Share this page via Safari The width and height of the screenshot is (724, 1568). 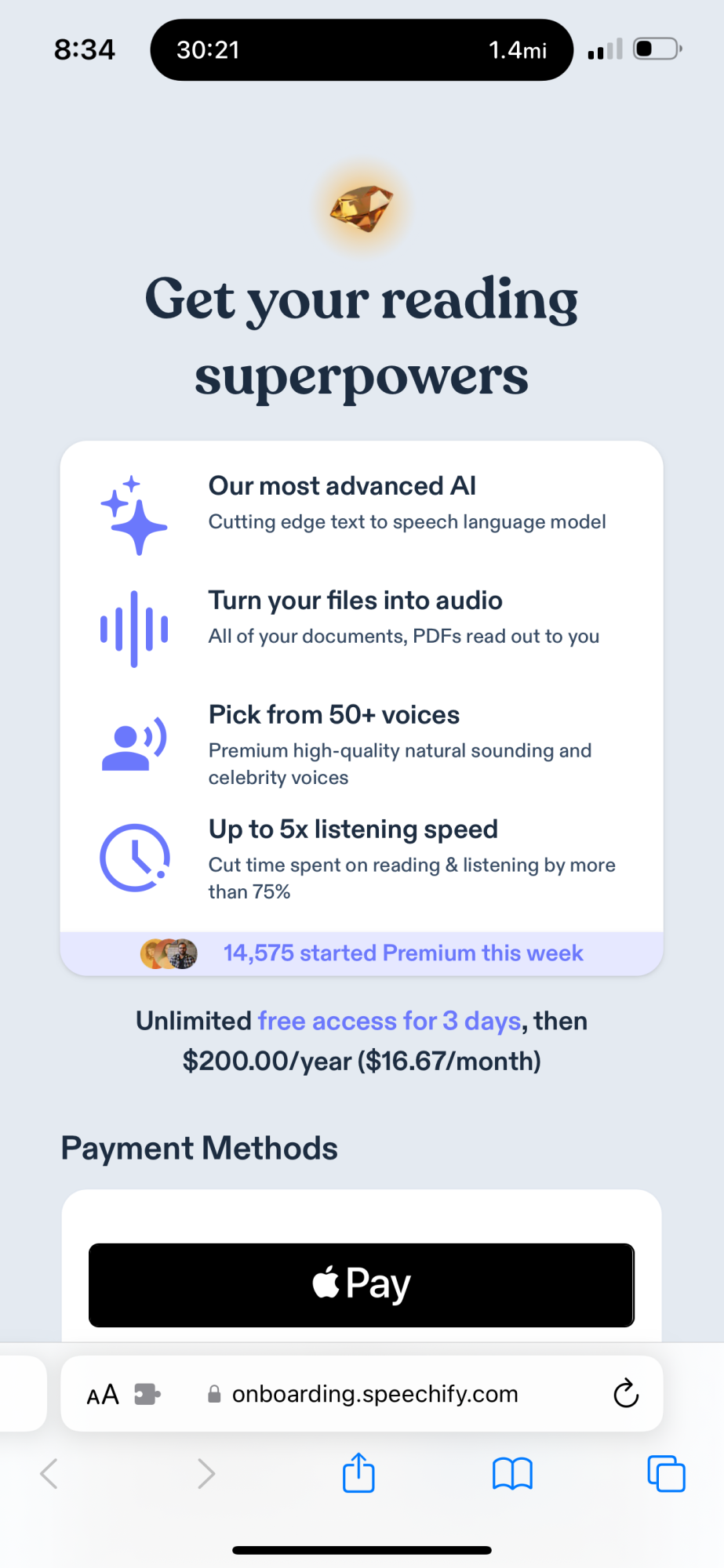[x=358, y=1473]
